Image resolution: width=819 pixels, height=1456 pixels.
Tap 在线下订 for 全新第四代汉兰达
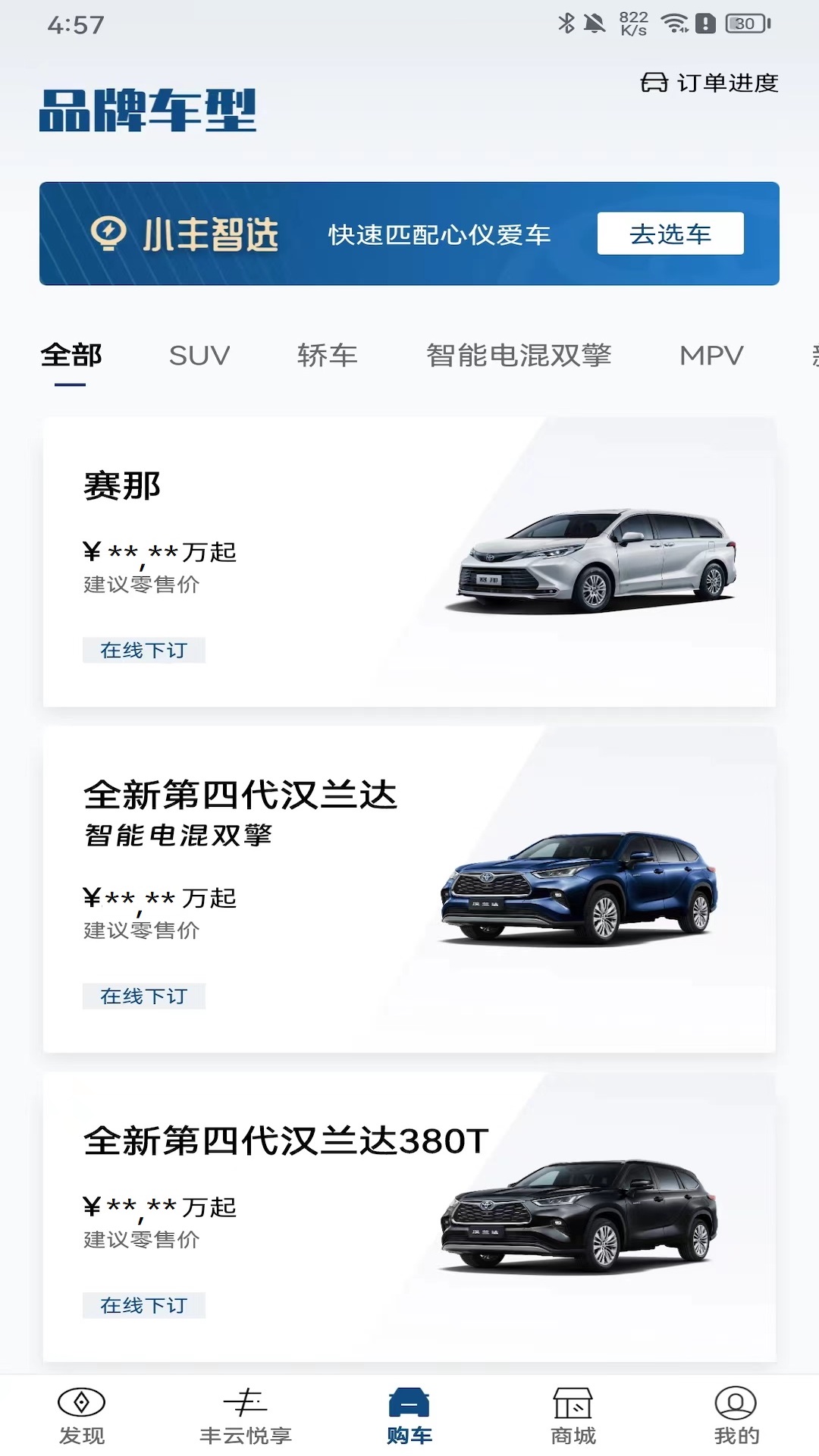click(x=145, y=997)
